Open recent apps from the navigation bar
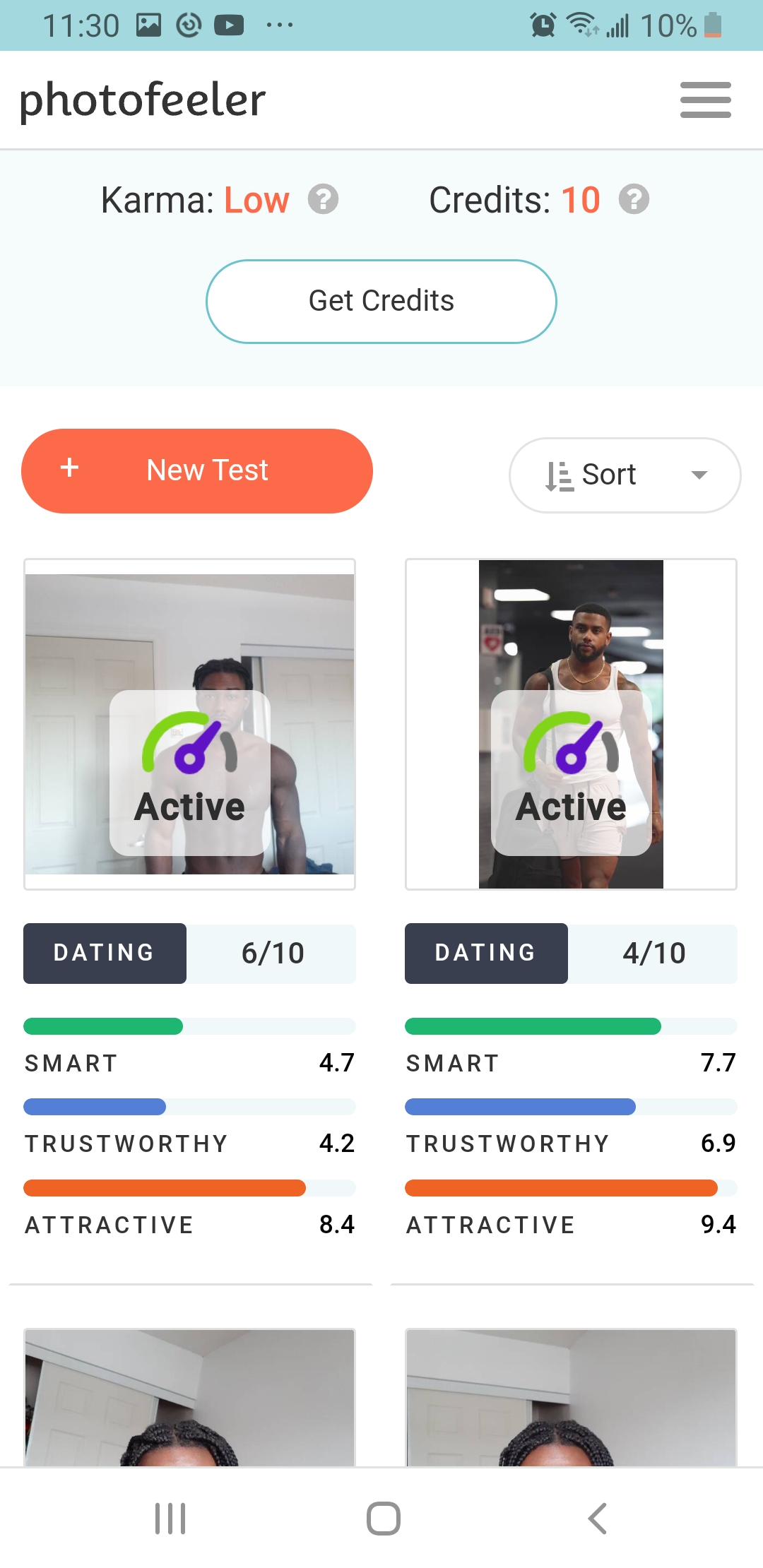The image size is (763, 1568). pos(170,1518)
